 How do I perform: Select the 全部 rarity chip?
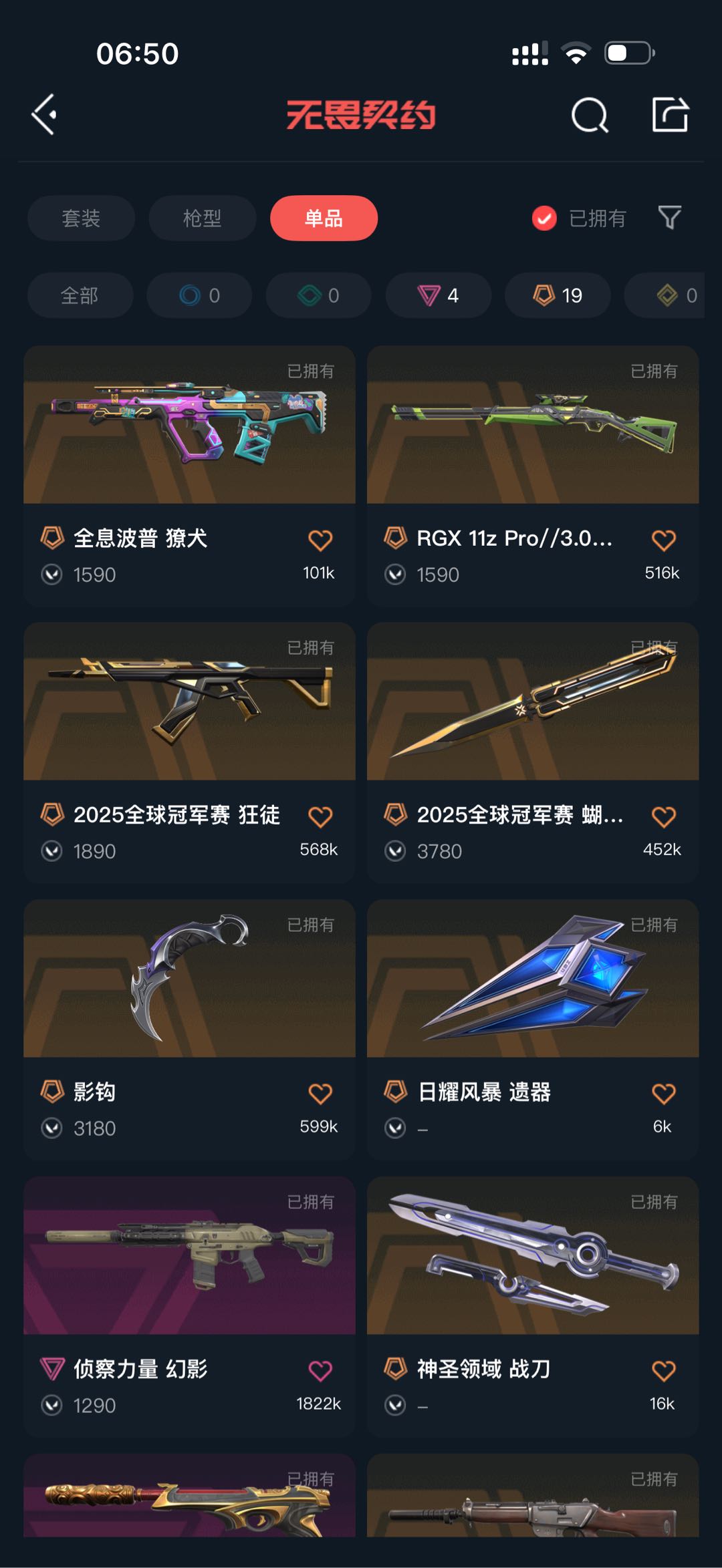[x=80, y=295]
